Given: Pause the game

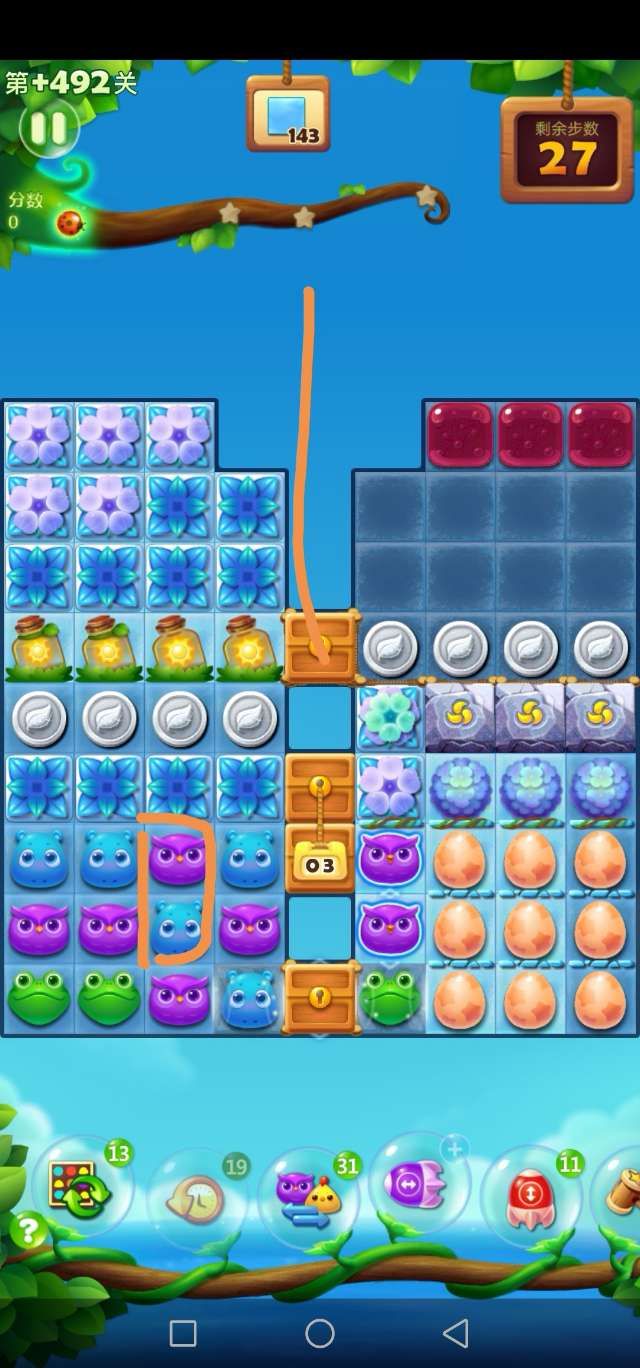Looking at the screenshot, I should pyautogui.click(x=47, y=128).
